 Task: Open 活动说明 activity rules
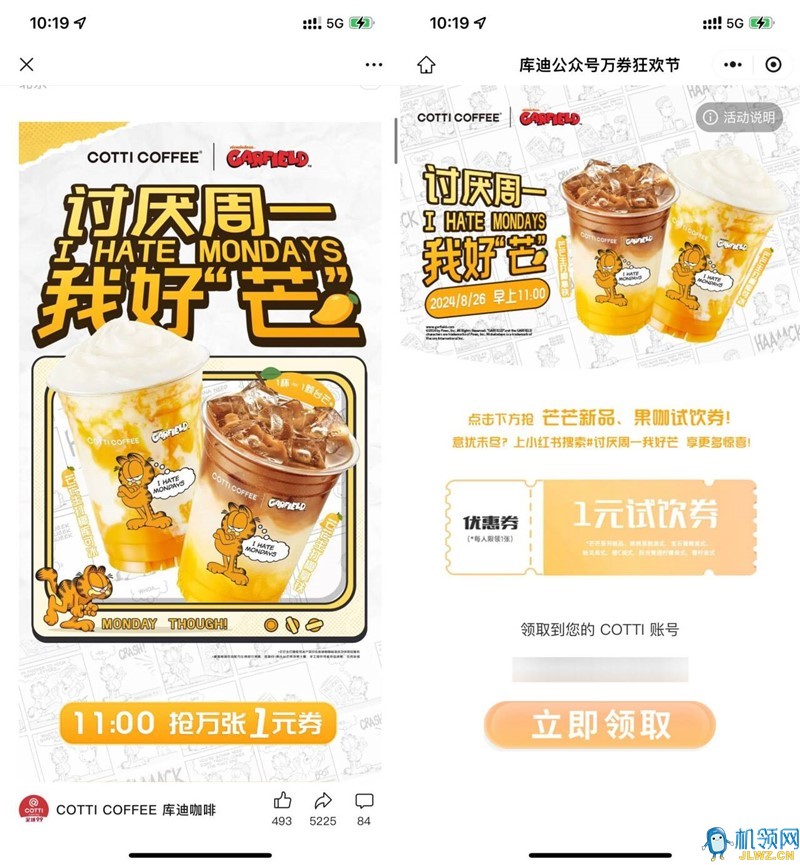[x=740, y=117]
